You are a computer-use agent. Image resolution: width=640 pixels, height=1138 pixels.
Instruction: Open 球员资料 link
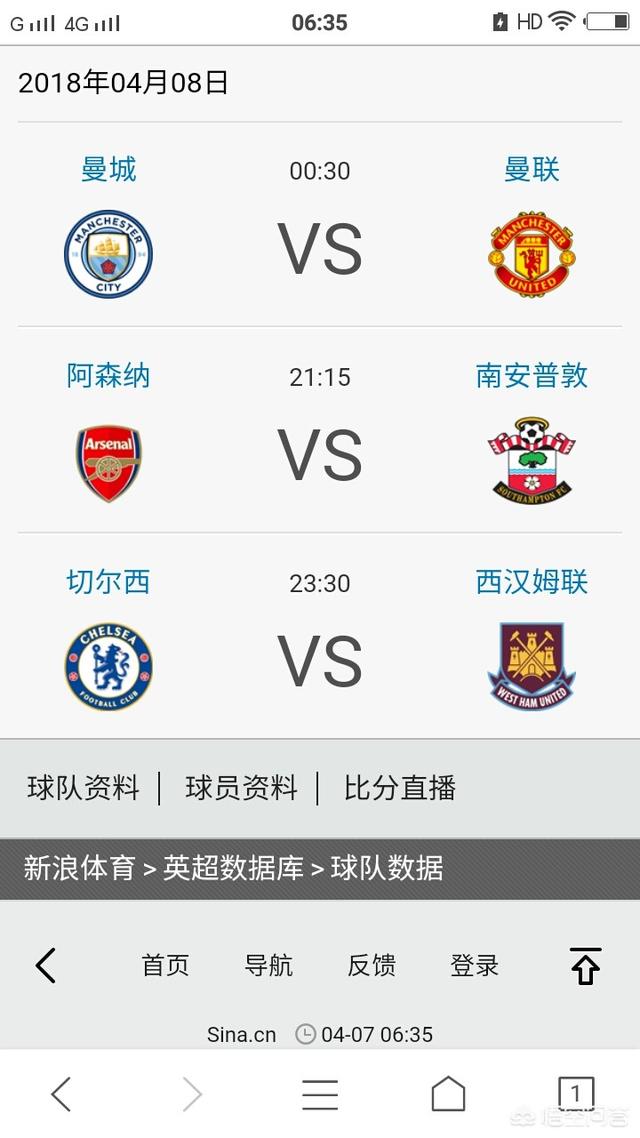coord(241,788)
